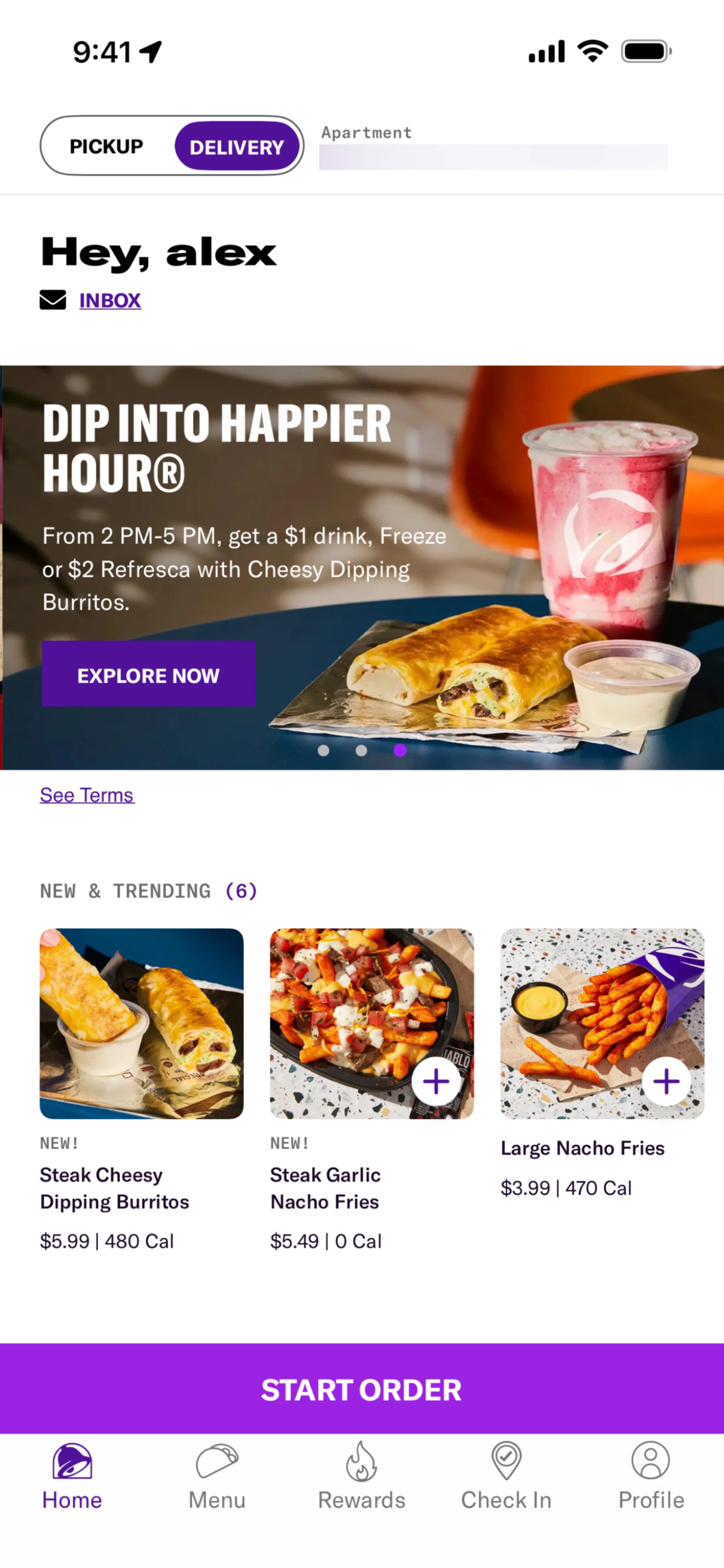
Task: Switch order mode to Pickup
Action: click(107, 146)
